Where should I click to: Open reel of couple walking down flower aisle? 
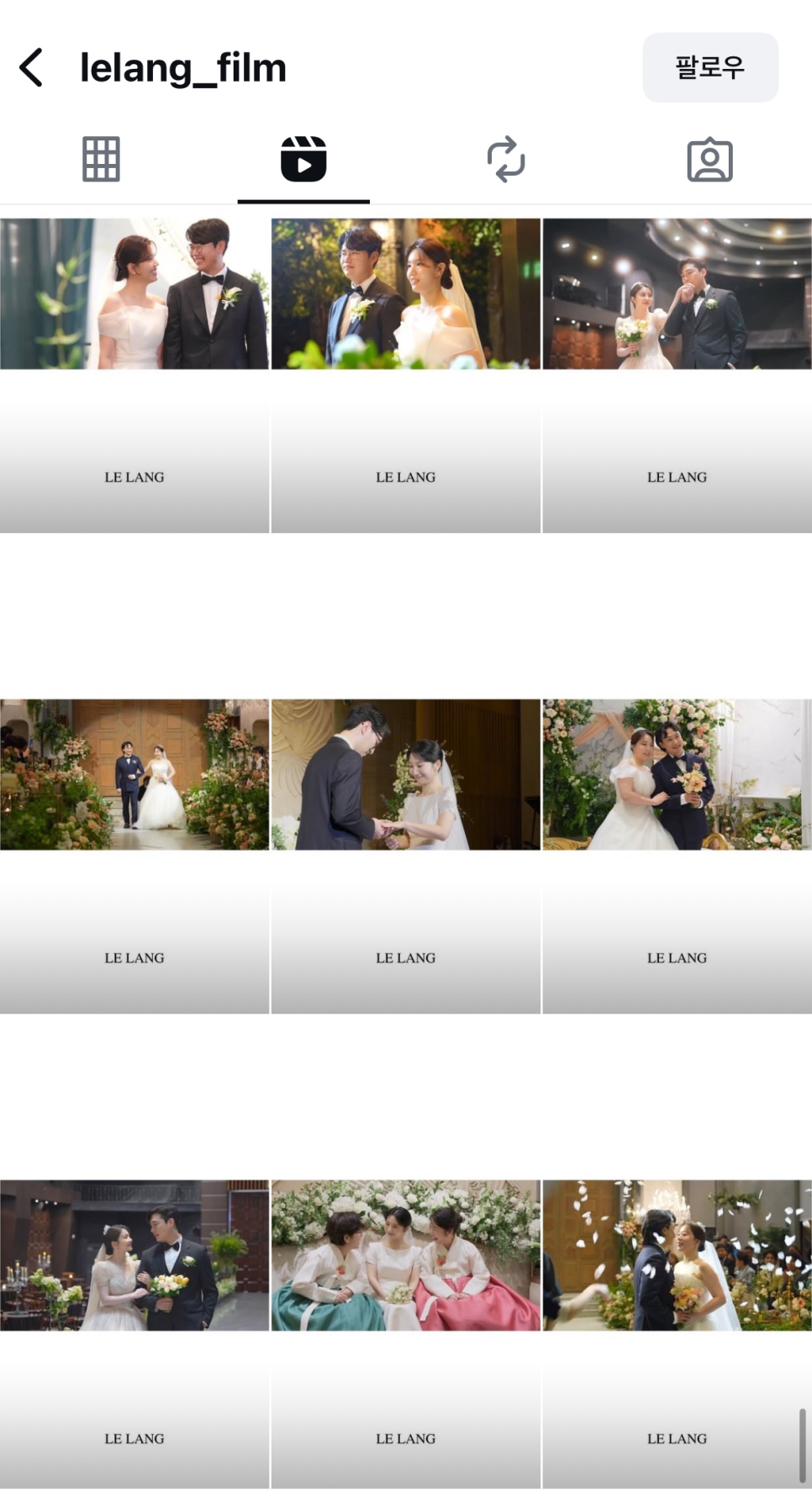coord(134,856)
